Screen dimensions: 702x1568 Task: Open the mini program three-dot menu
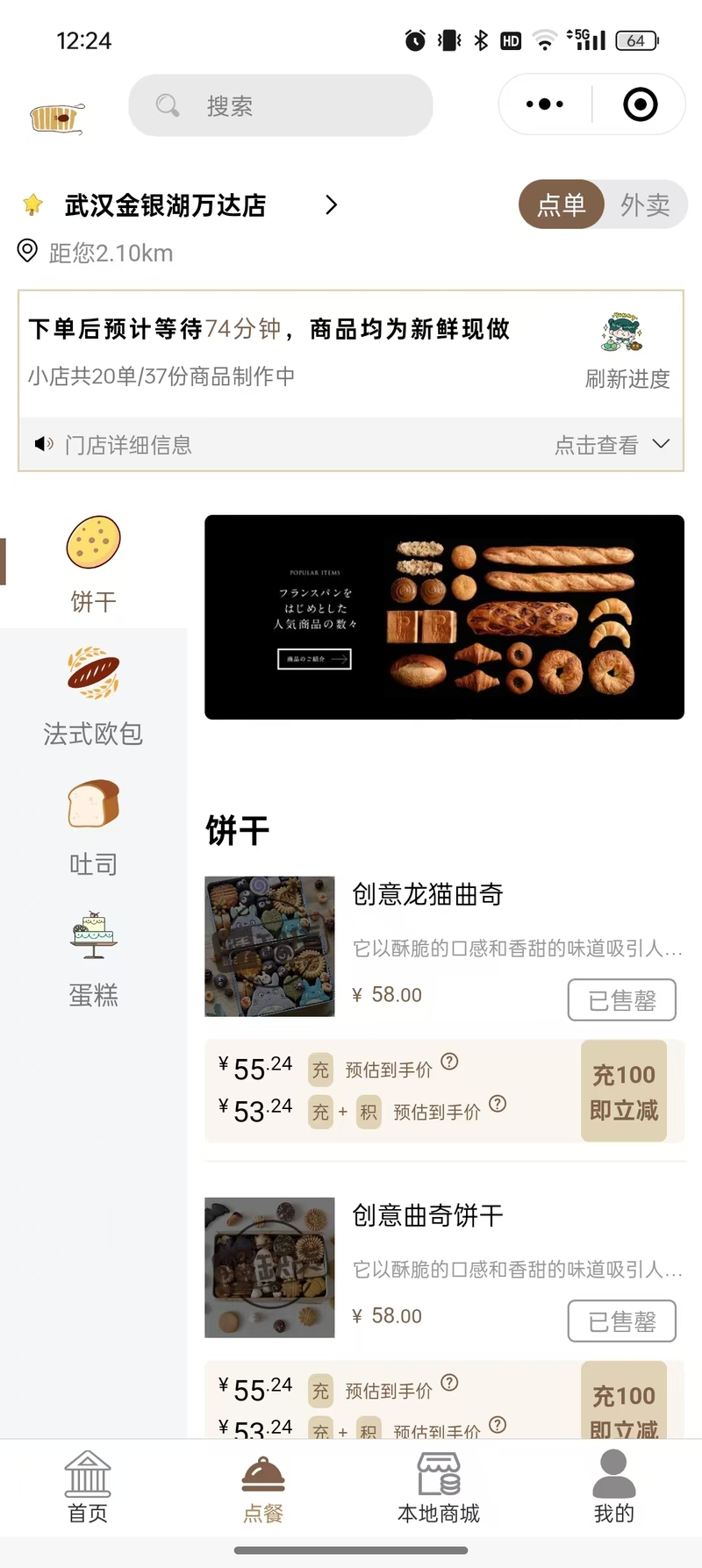pos(545,104)
